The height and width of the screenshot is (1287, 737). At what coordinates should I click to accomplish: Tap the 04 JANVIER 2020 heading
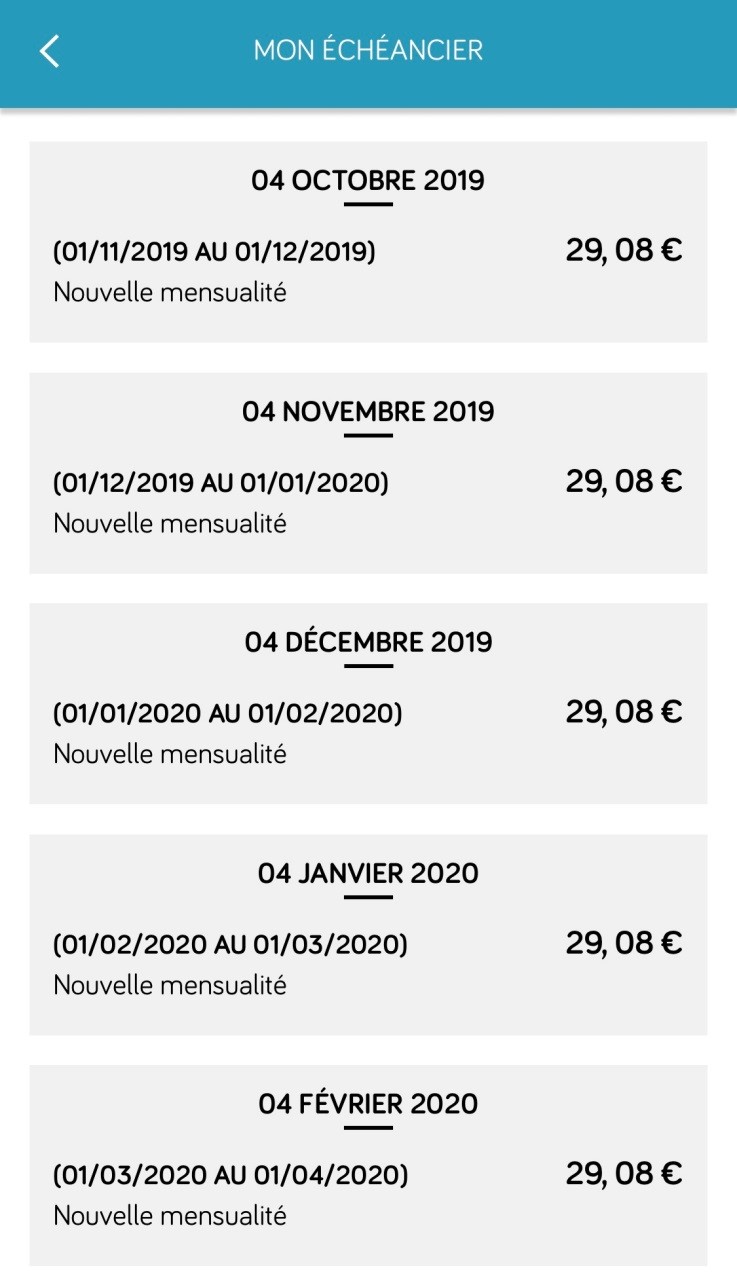pos(368,873)
